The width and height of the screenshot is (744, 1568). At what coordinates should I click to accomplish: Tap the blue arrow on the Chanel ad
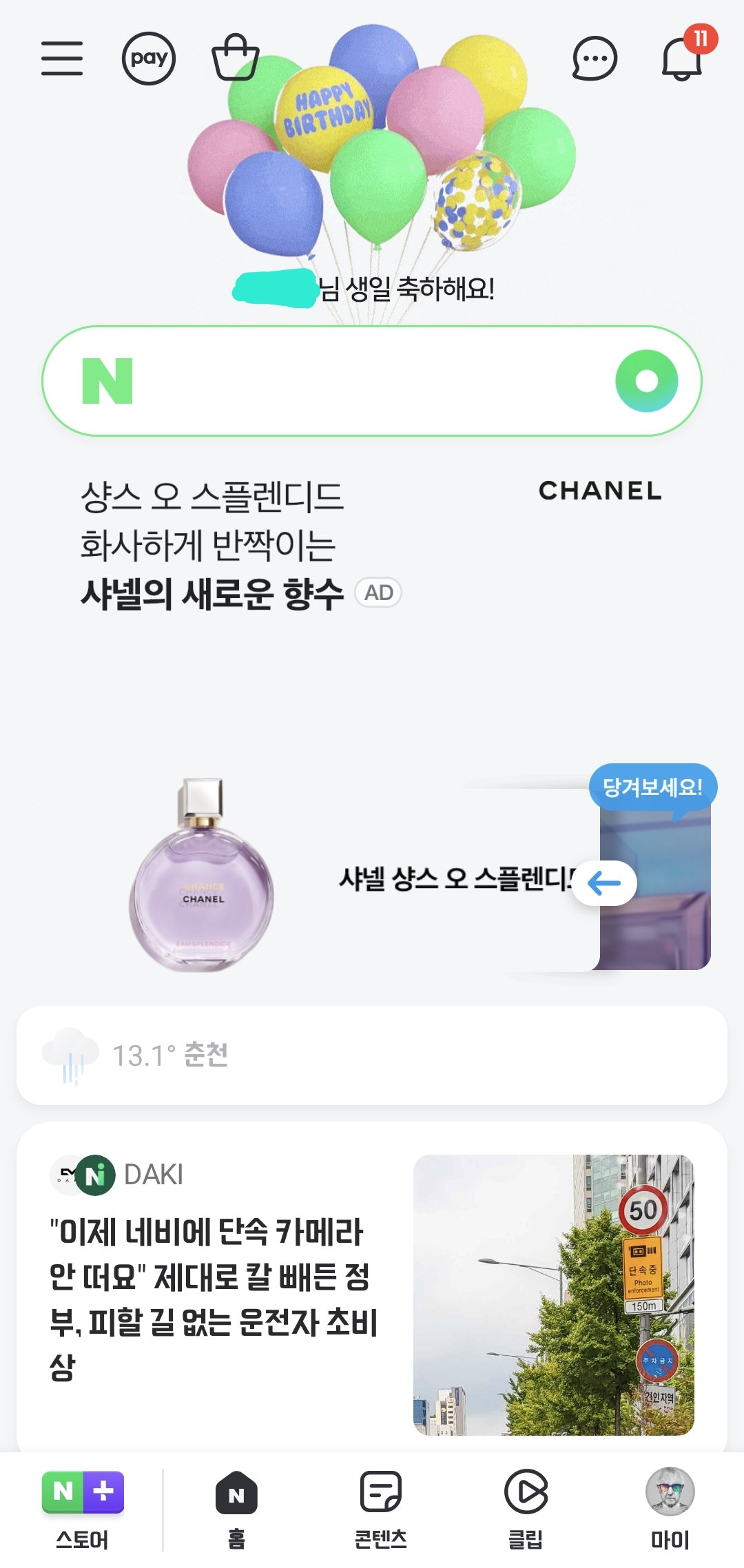pos(604,883)
